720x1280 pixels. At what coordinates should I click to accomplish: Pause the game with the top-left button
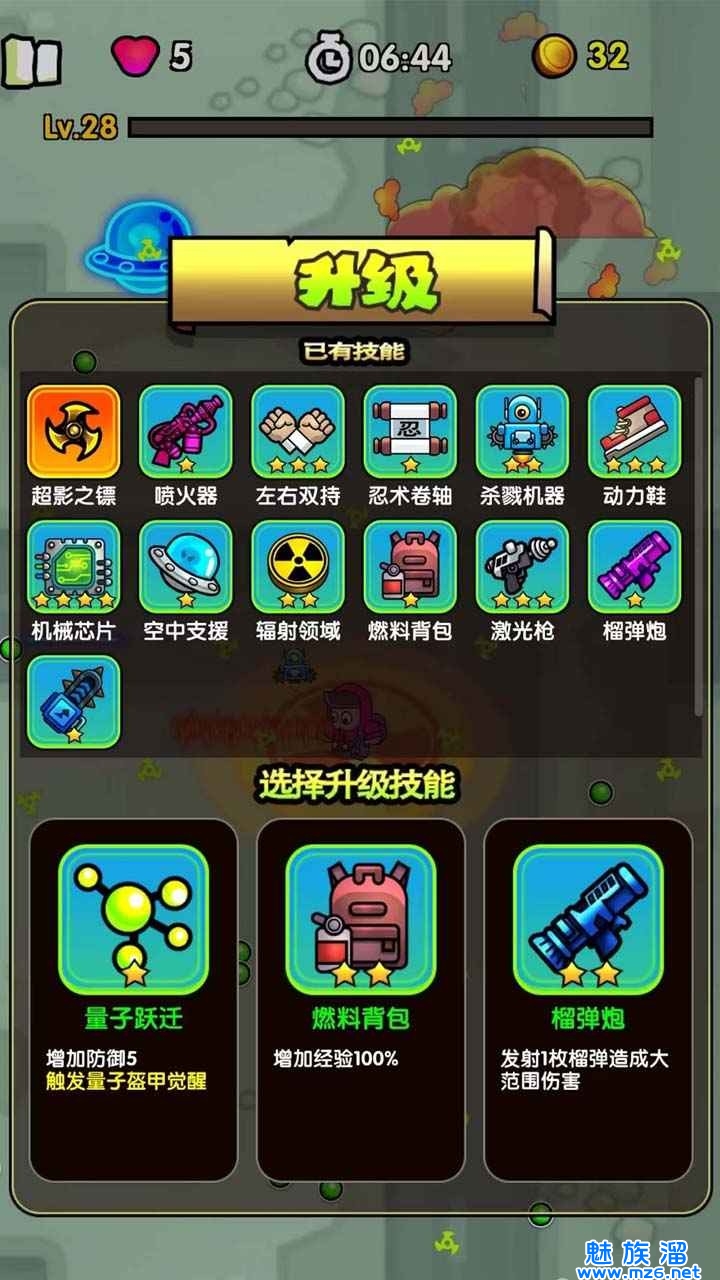tap(32, 60)
